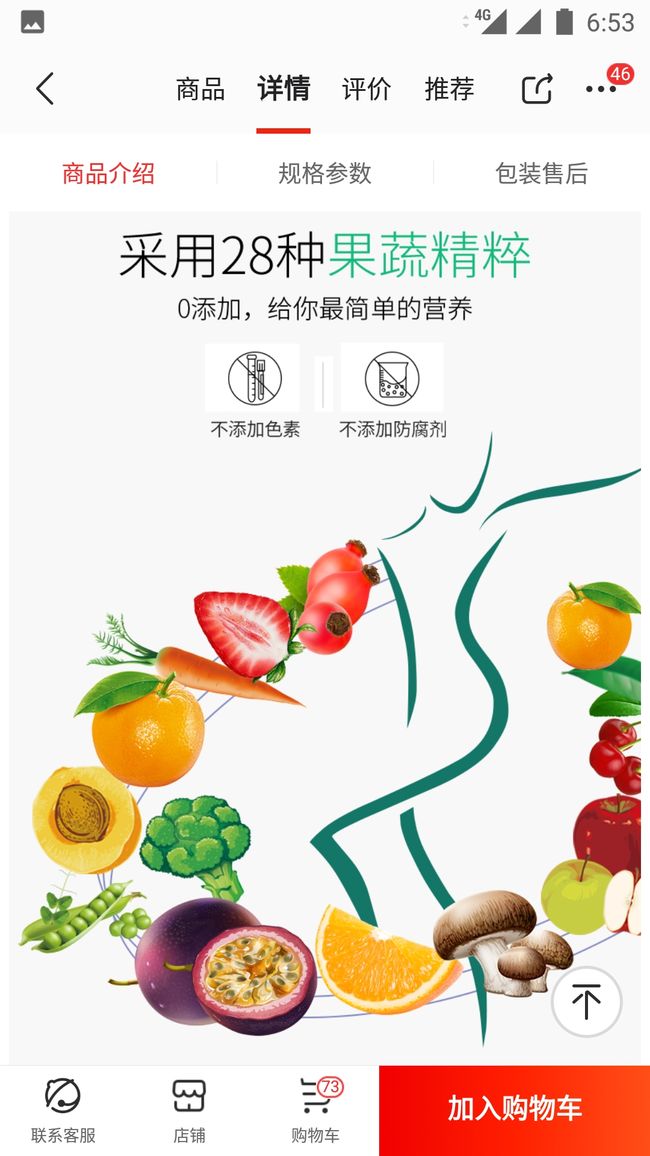Select the 包装售后 section
Screen dimensions: 650x1156
[x=542, y=174]
